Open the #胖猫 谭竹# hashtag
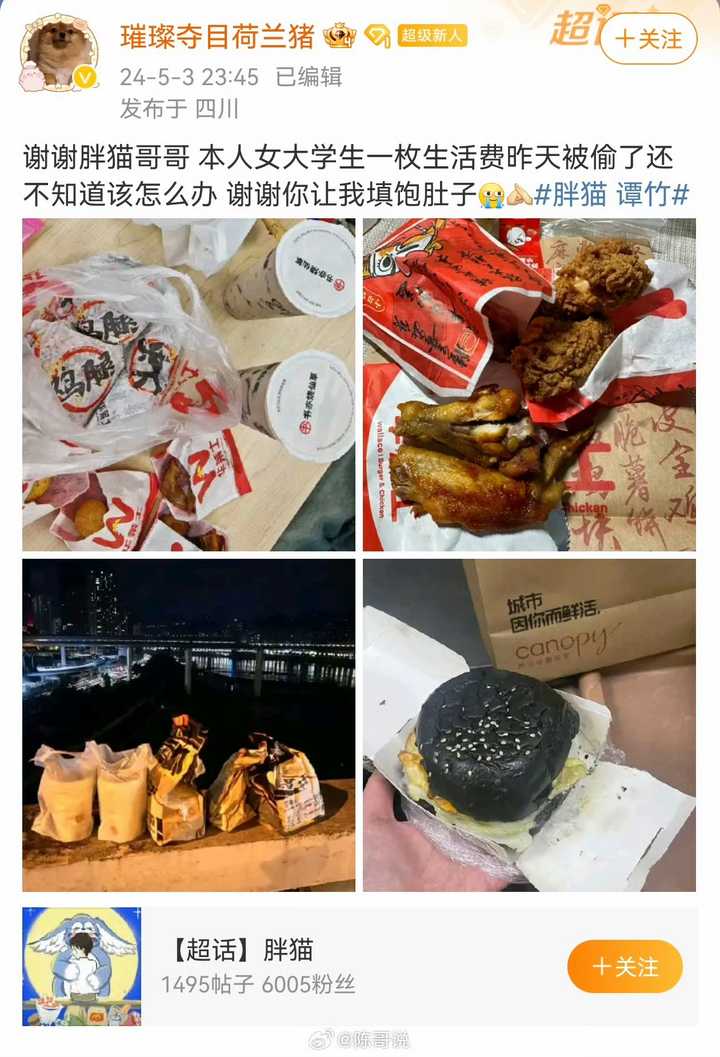 (611, 194)
